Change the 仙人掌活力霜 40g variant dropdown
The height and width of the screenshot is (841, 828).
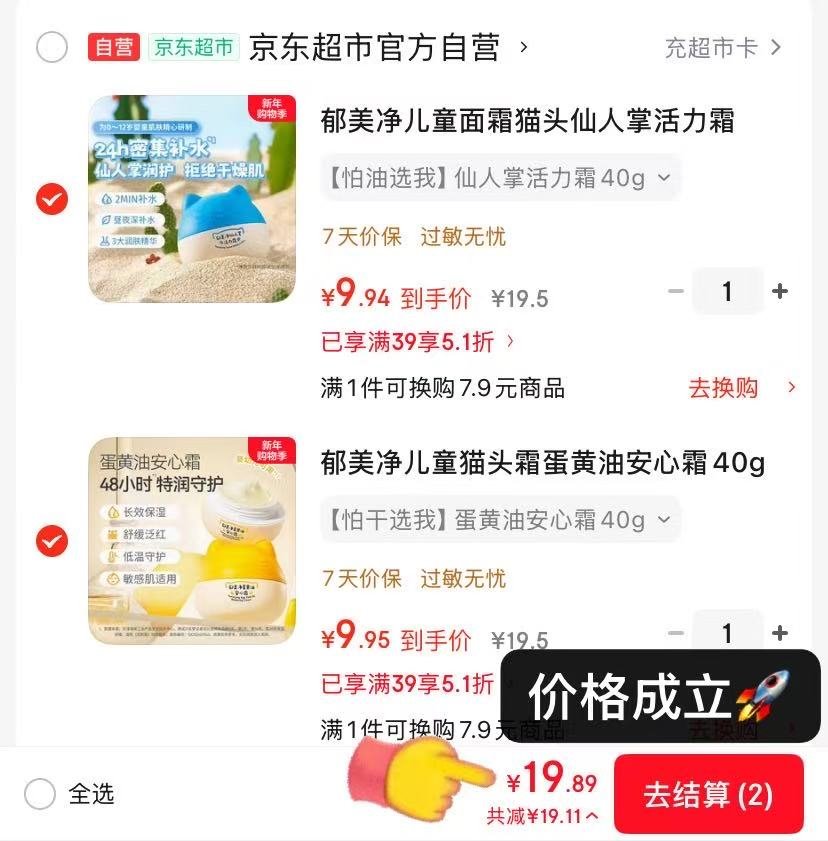pos(500,178)
